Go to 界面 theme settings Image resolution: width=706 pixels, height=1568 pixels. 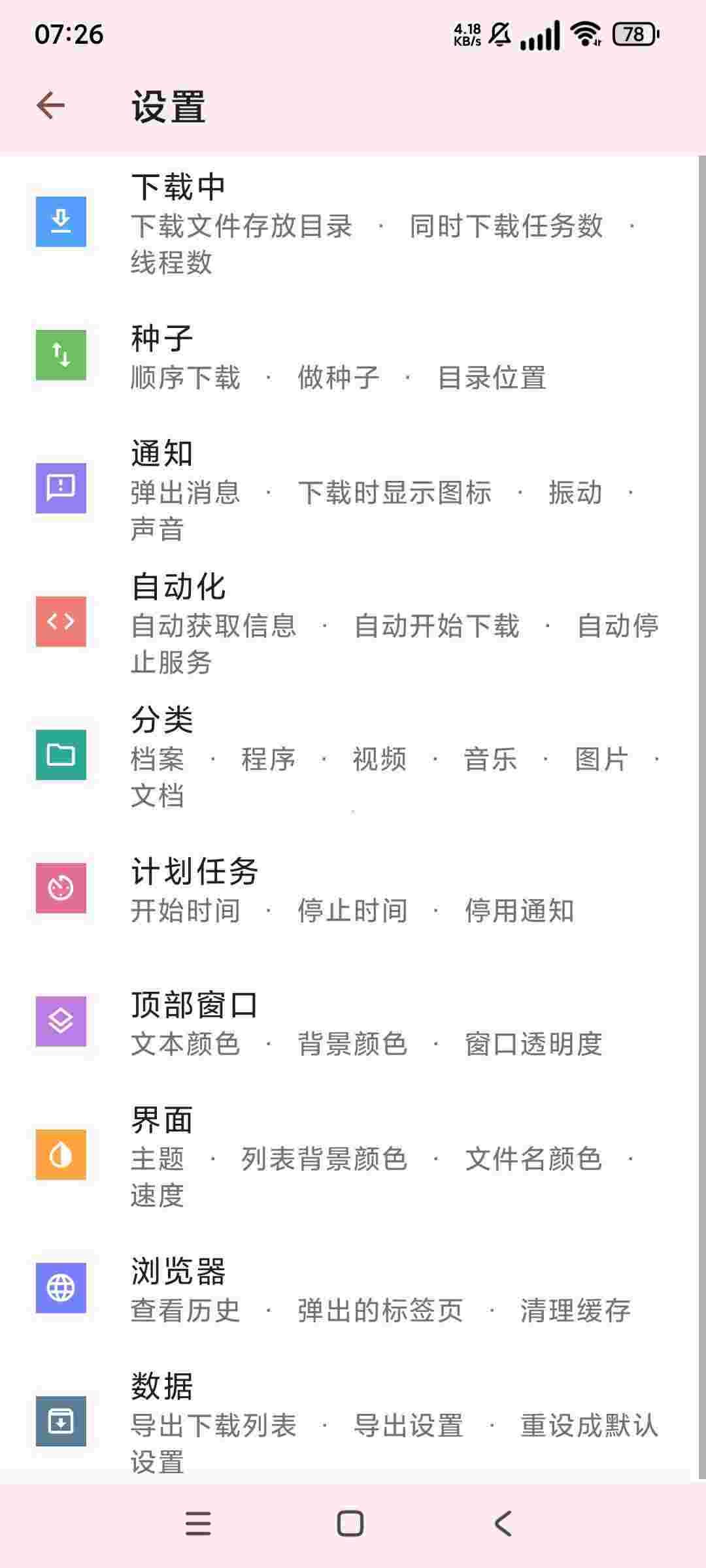(353, 1155)
